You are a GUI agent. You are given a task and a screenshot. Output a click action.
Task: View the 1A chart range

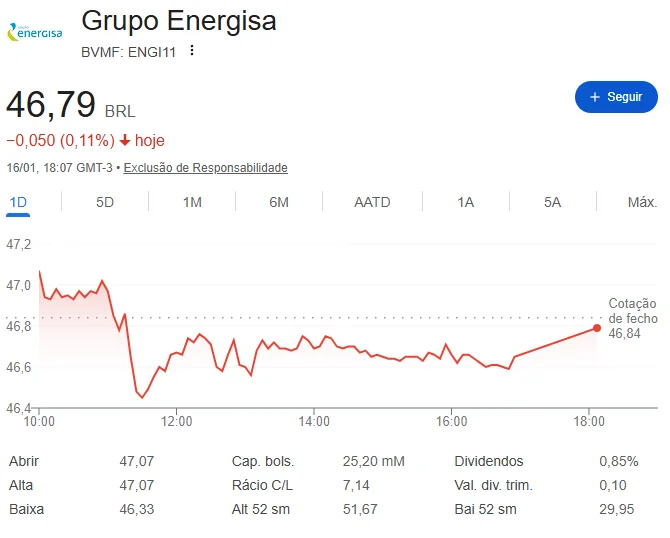click(x=466, y=202)
